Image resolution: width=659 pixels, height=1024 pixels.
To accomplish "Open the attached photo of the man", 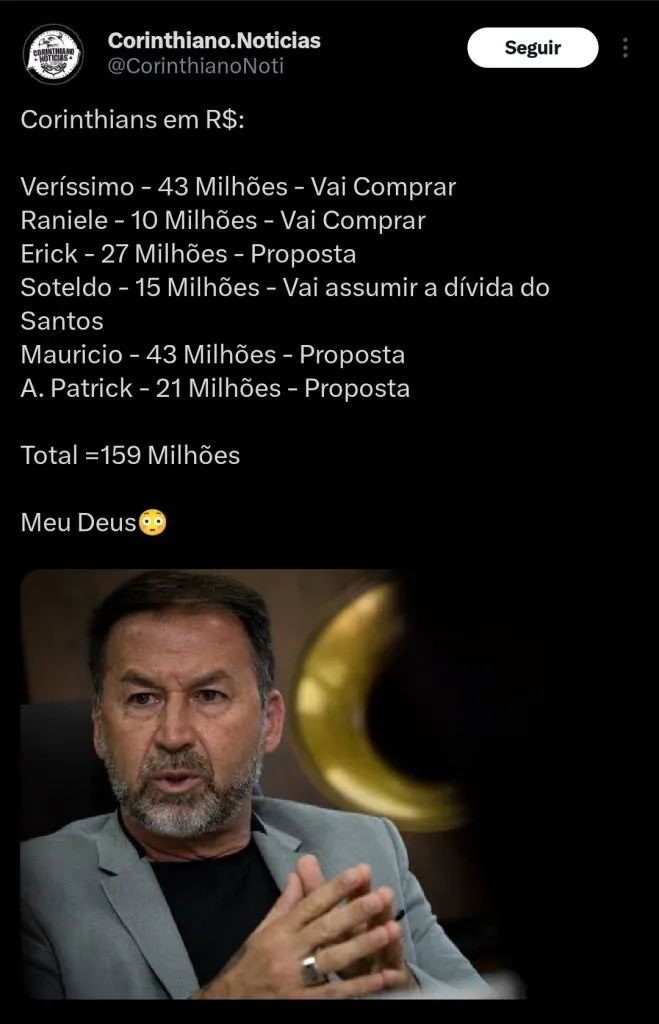I will click(x=272, y=784).
